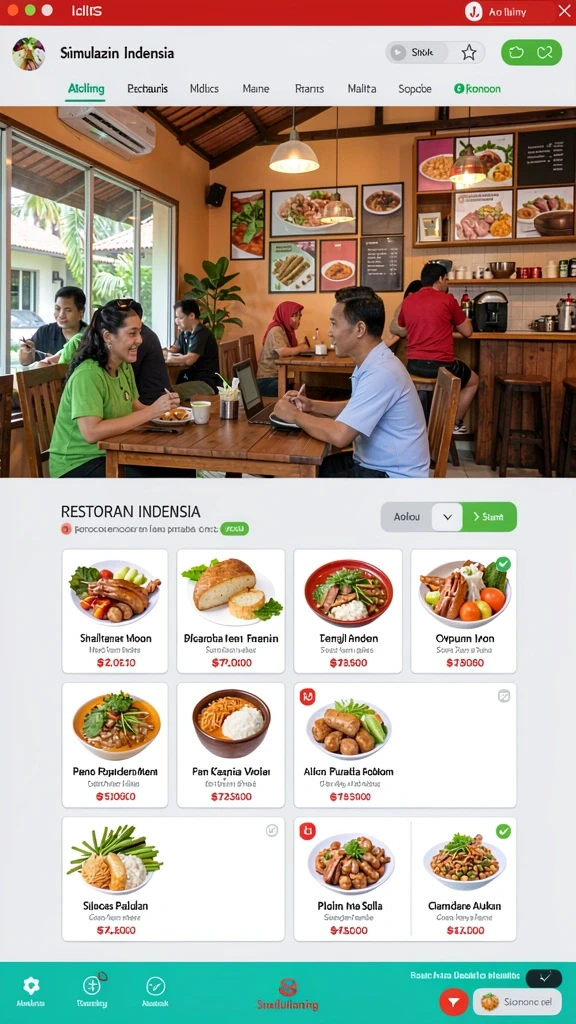The width and height of the screenshot is (576, 1024).
Task: Switch to the Pechauris tab
Action: [148, 89]
